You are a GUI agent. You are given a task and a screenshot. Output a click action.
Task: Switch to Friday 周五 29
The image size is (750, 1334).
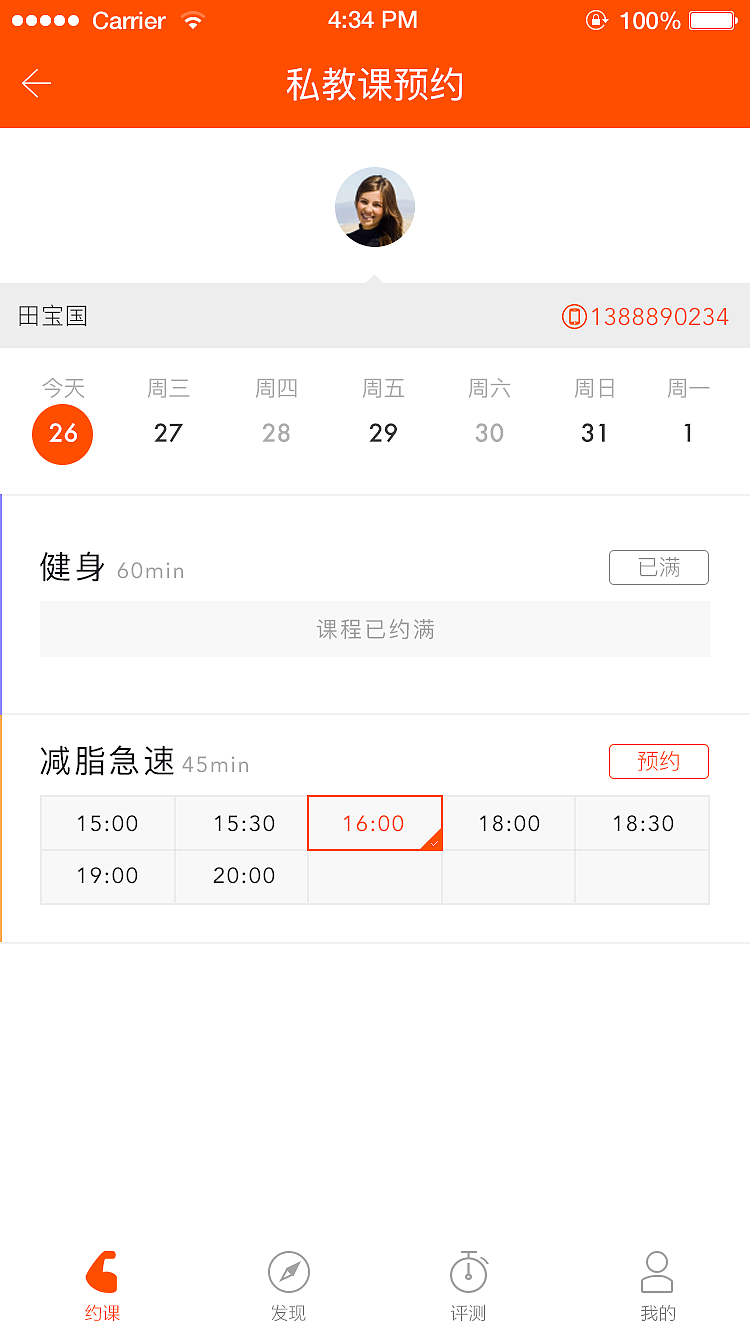point(383,432)
